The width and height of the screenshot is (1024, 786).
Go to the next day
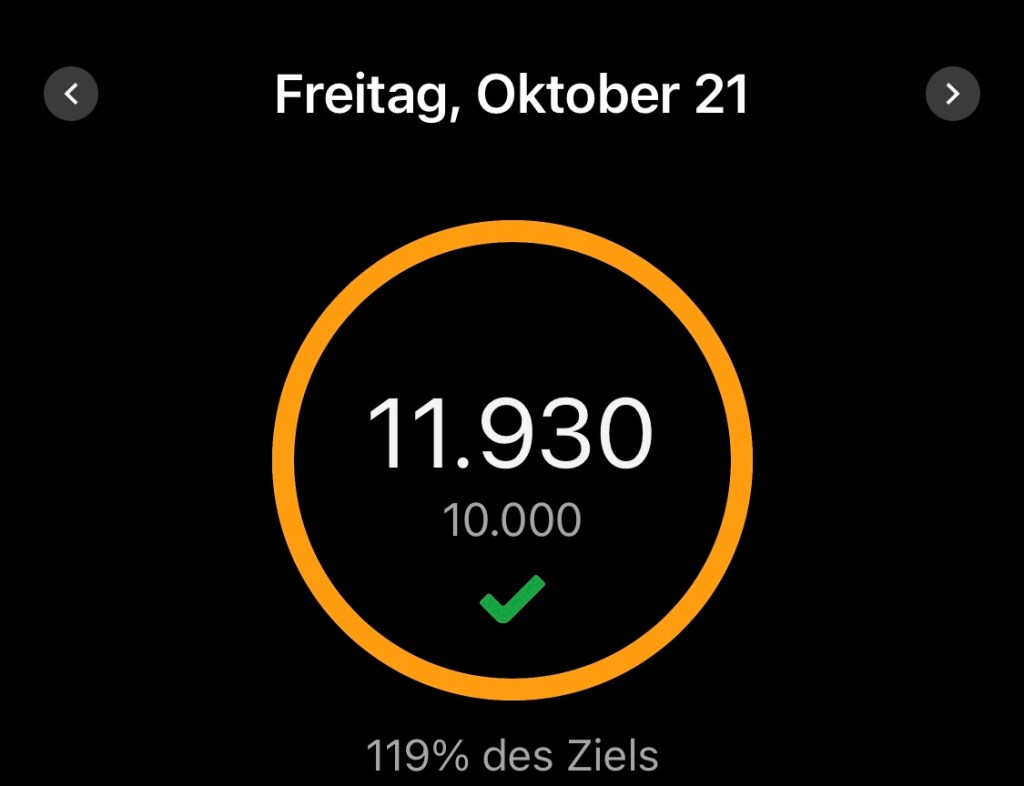pos(952,94)
